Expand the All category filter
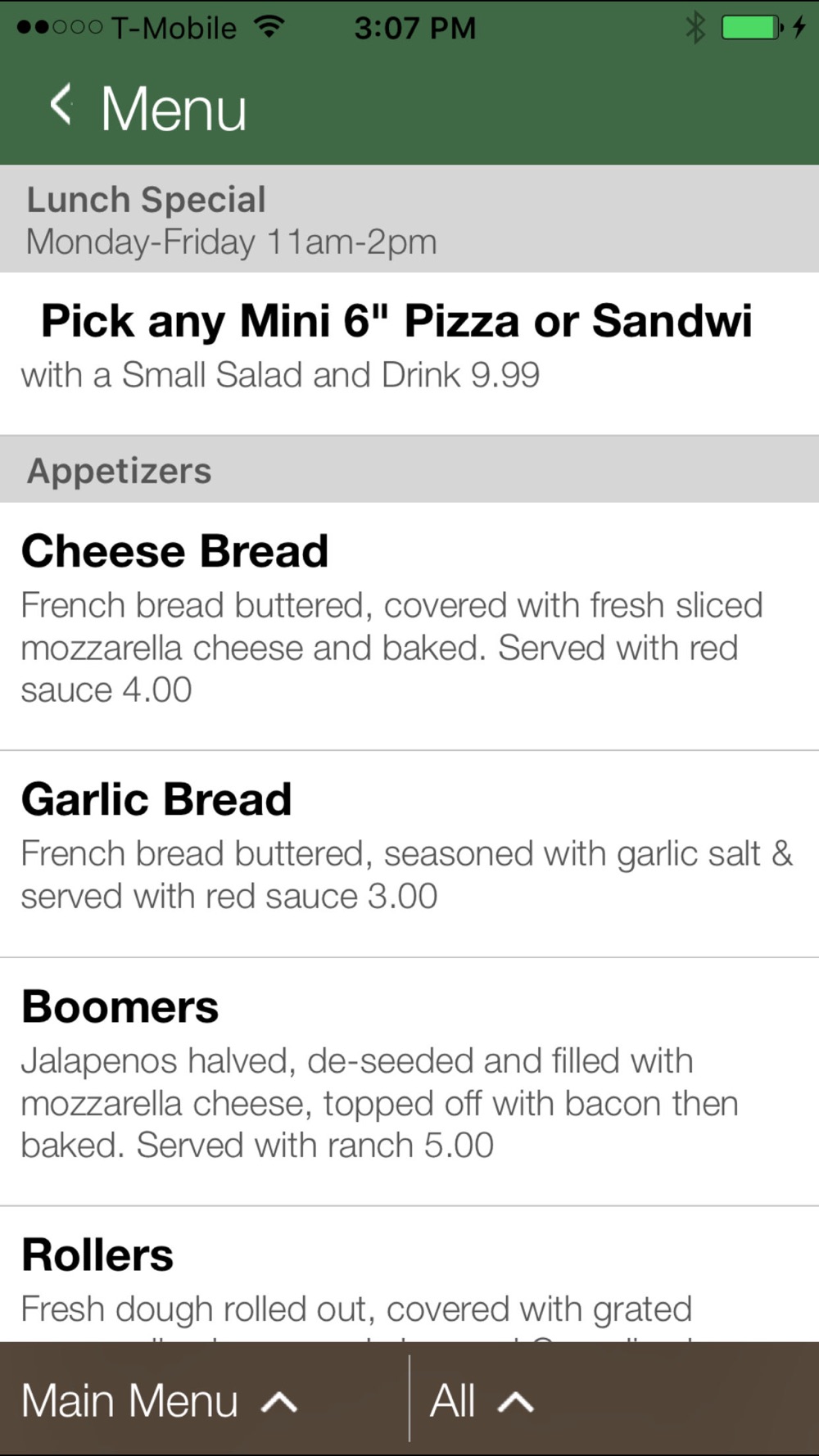 (482, 1400)
